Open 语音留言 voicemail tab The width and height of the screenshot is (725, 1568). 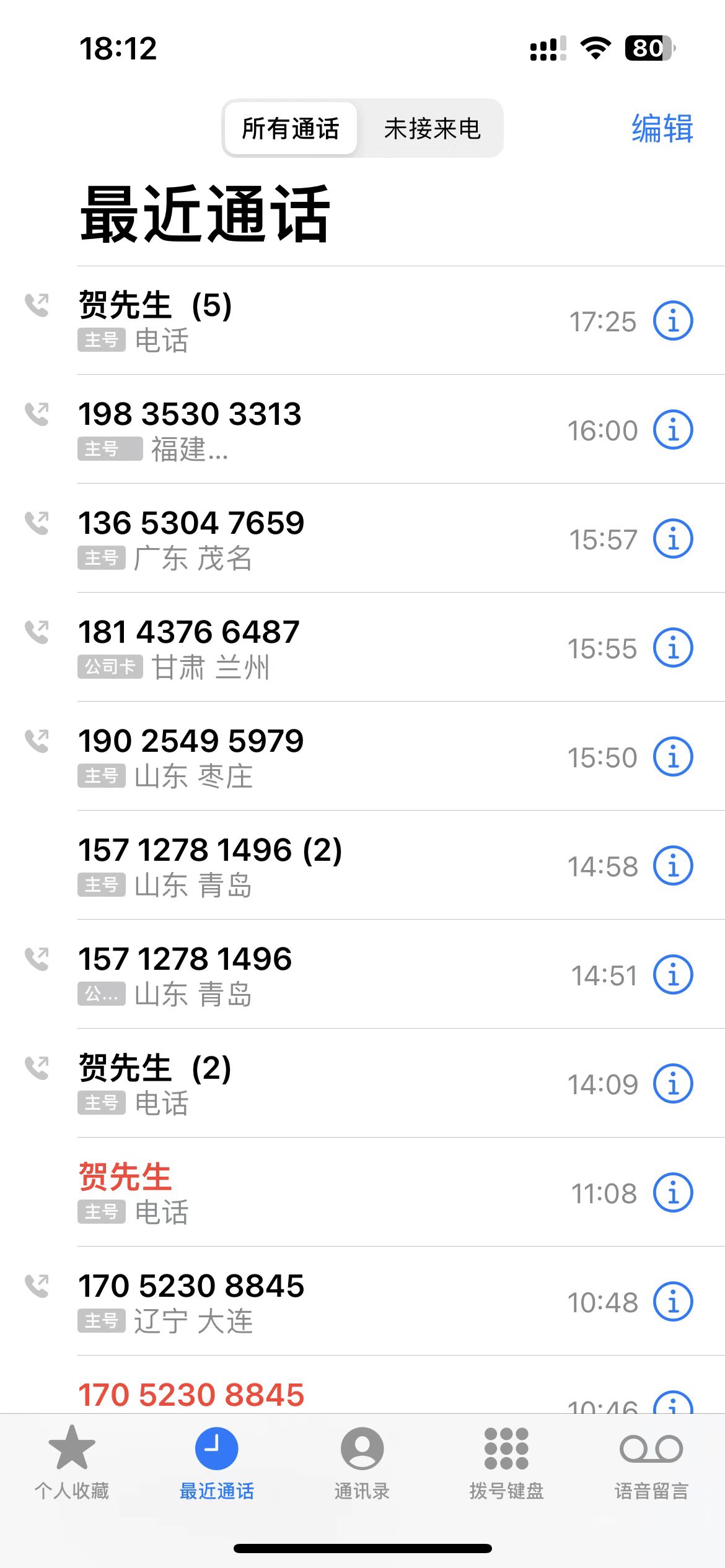pyautogui.click(x=651, y=1463)
